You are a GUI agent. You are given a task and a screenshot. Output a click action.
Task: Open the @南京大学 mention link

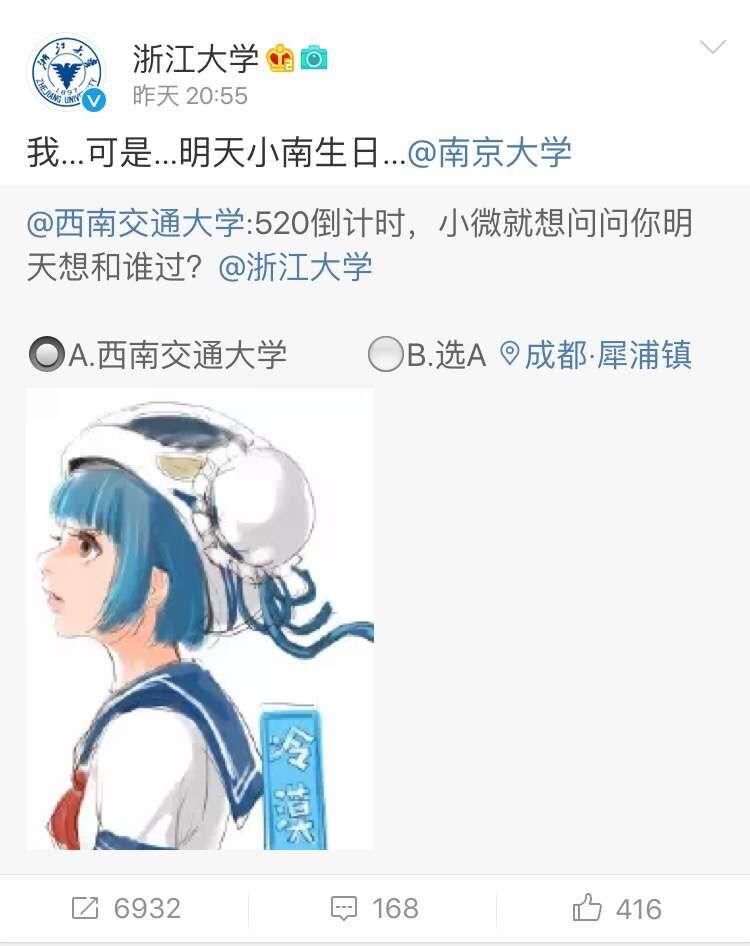[489, 152]
